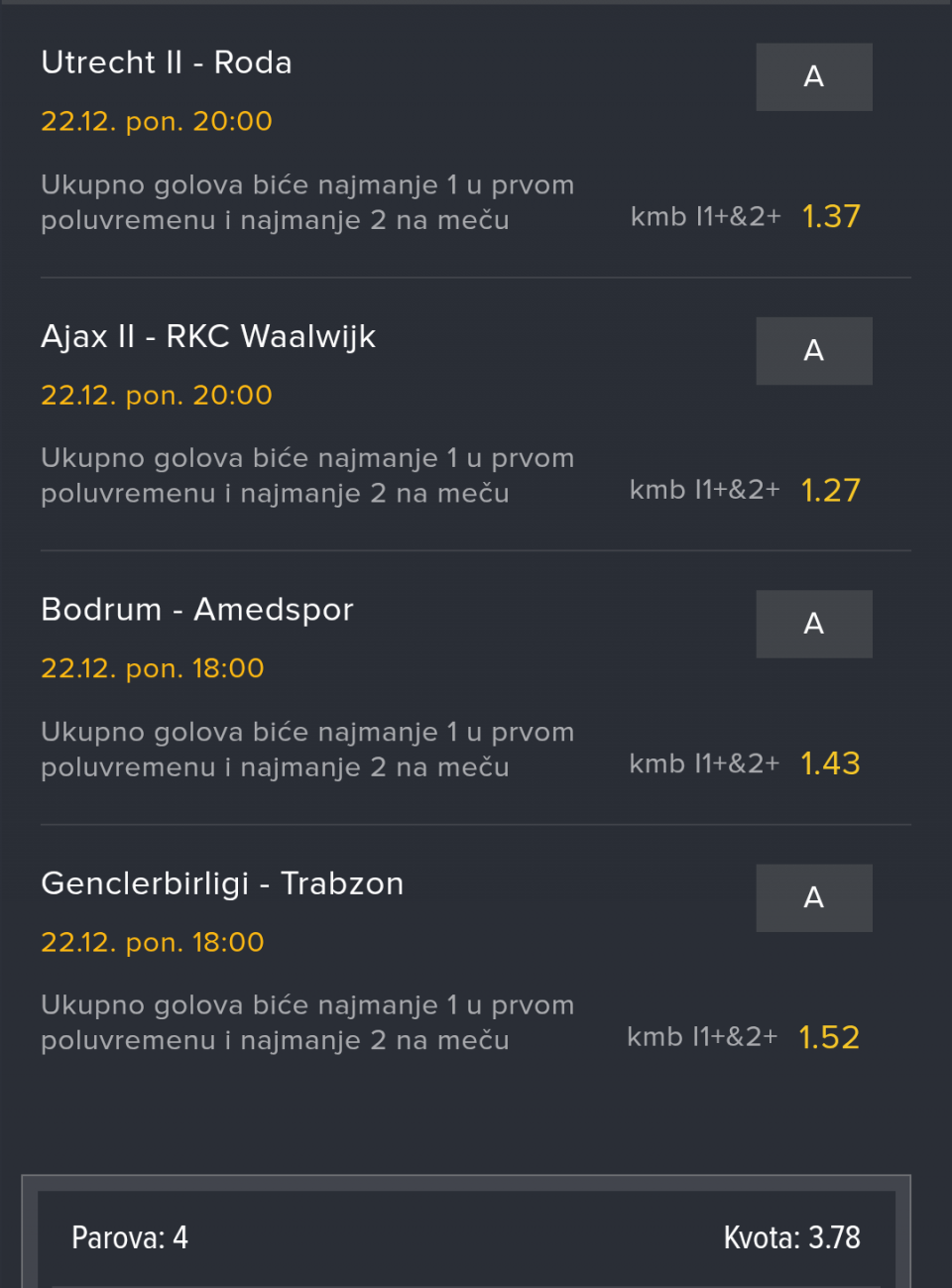Tap the A button for Bodrum - Amedspor
Viewport: 952px width, 1288px height.
813,624
